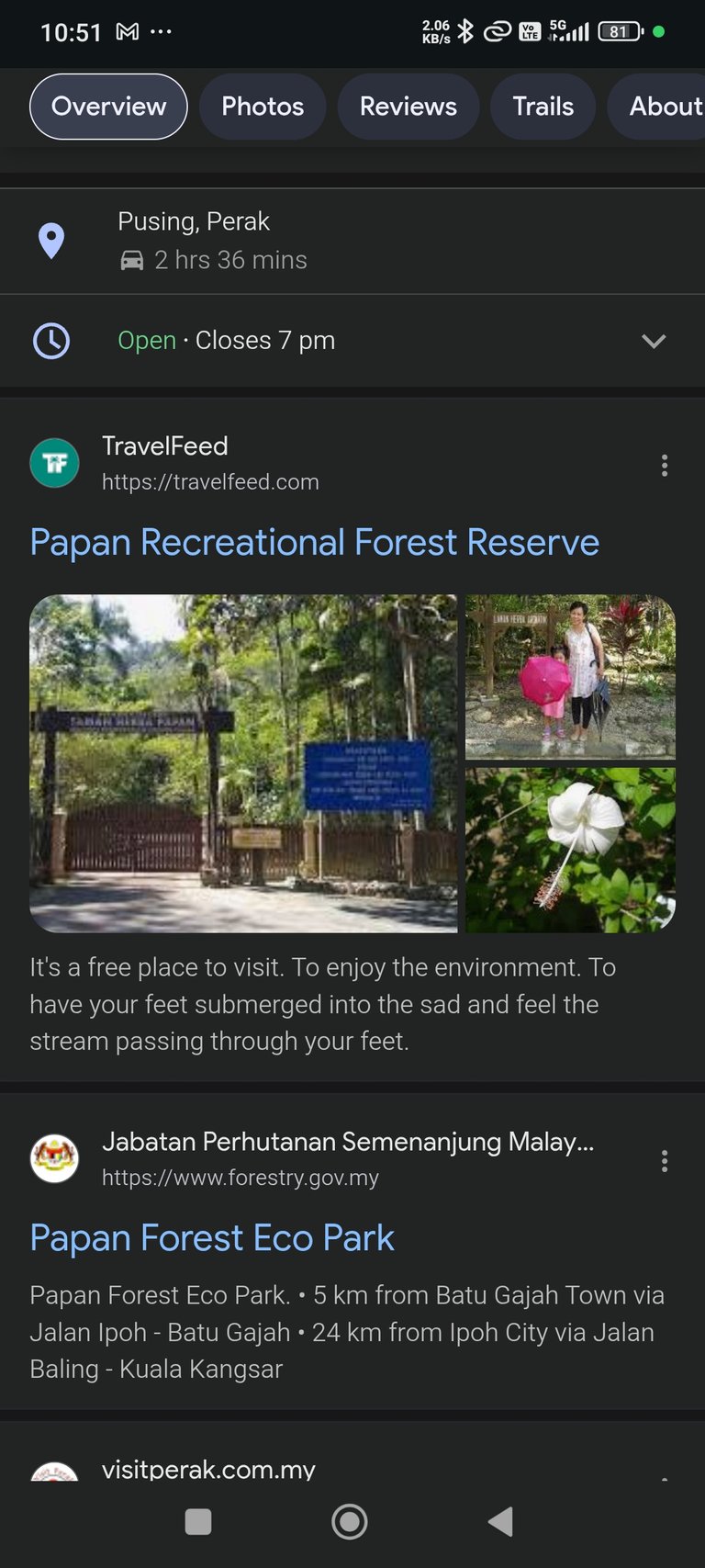
Task: Open overflow menu for Jabatan Perhutanan result
Action: coord(664,1161)
